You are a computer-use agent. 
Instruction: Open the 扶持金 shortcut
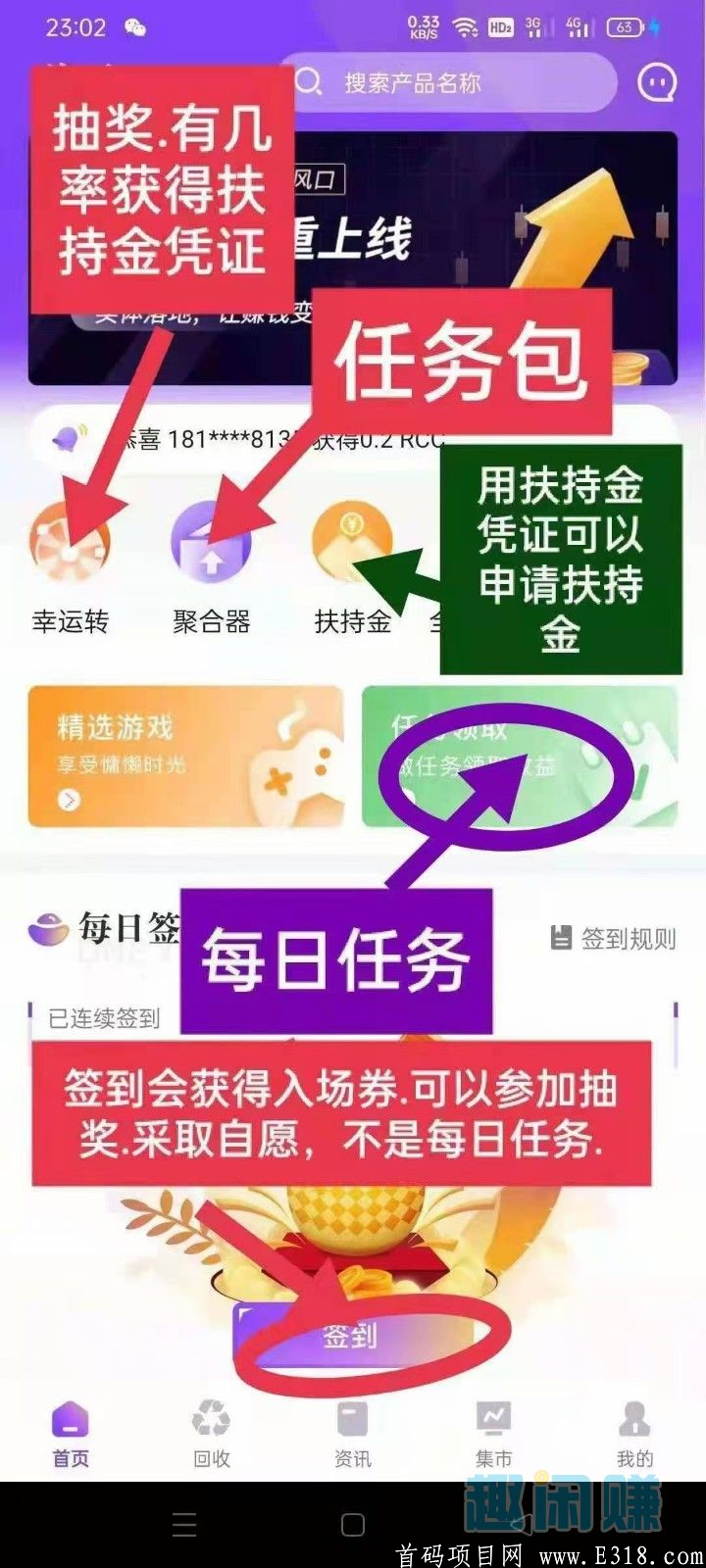coord(352,544)
